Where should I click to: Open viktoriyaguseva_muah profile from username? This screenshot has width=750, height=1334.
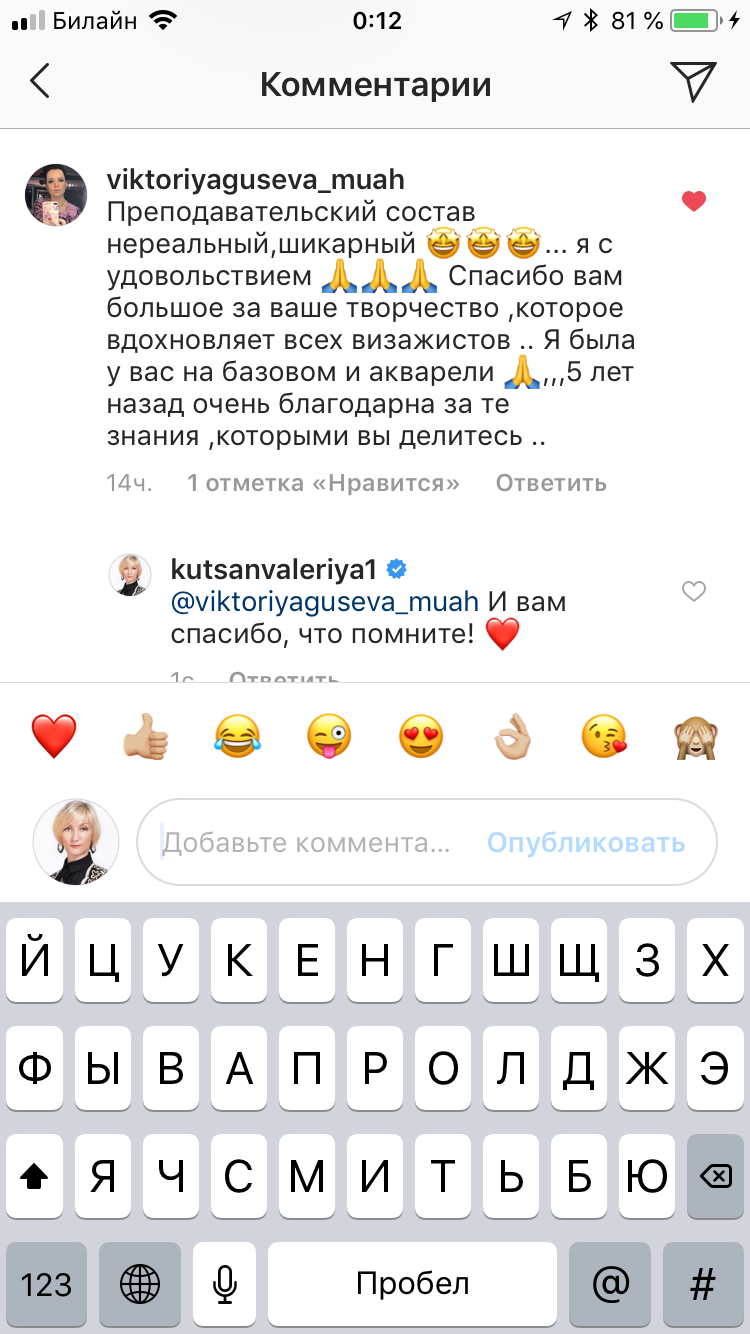coord(255,180)
